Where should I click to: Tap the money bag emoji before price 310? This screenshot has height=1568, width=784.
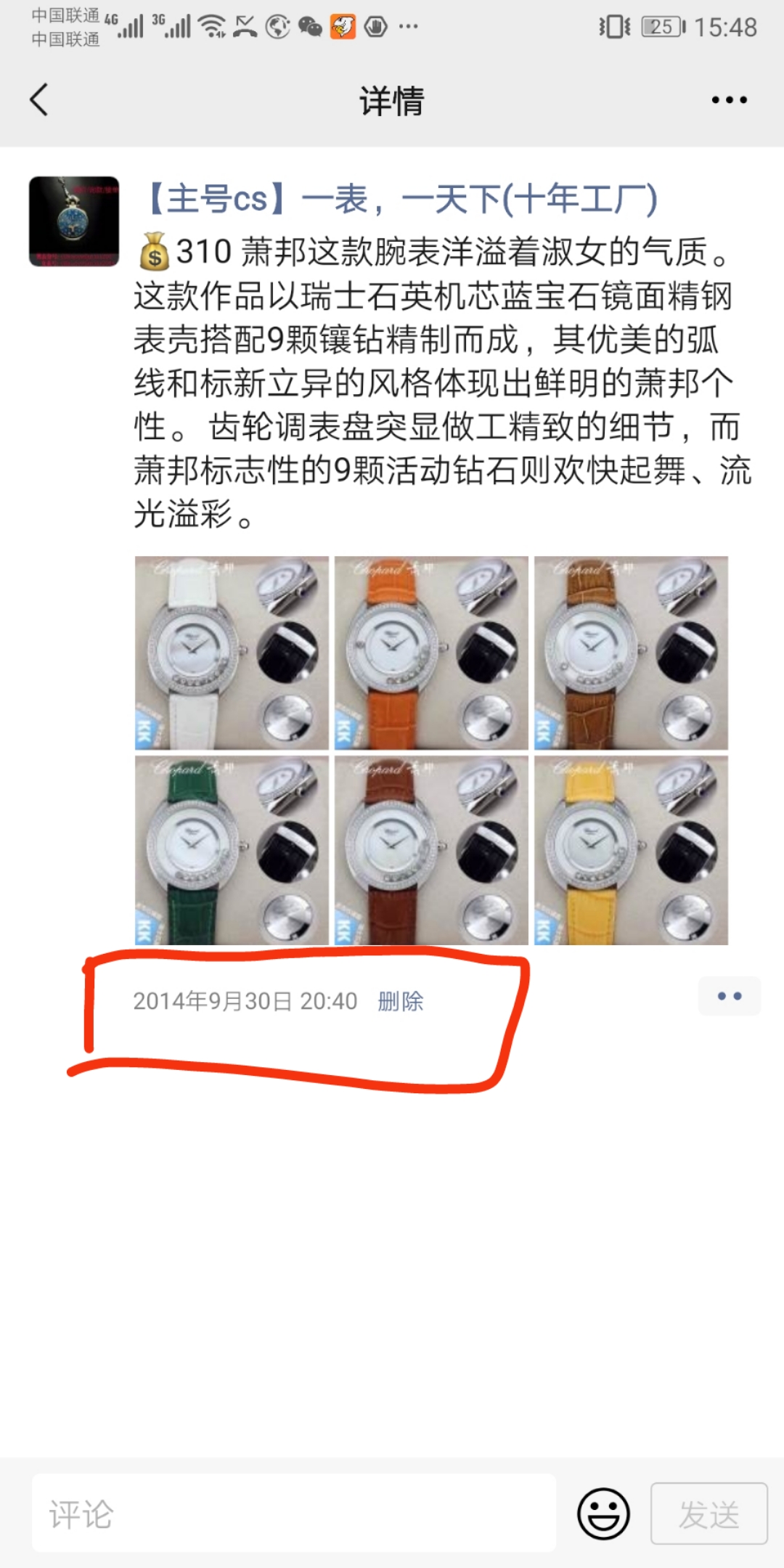(x=154, y=253)
